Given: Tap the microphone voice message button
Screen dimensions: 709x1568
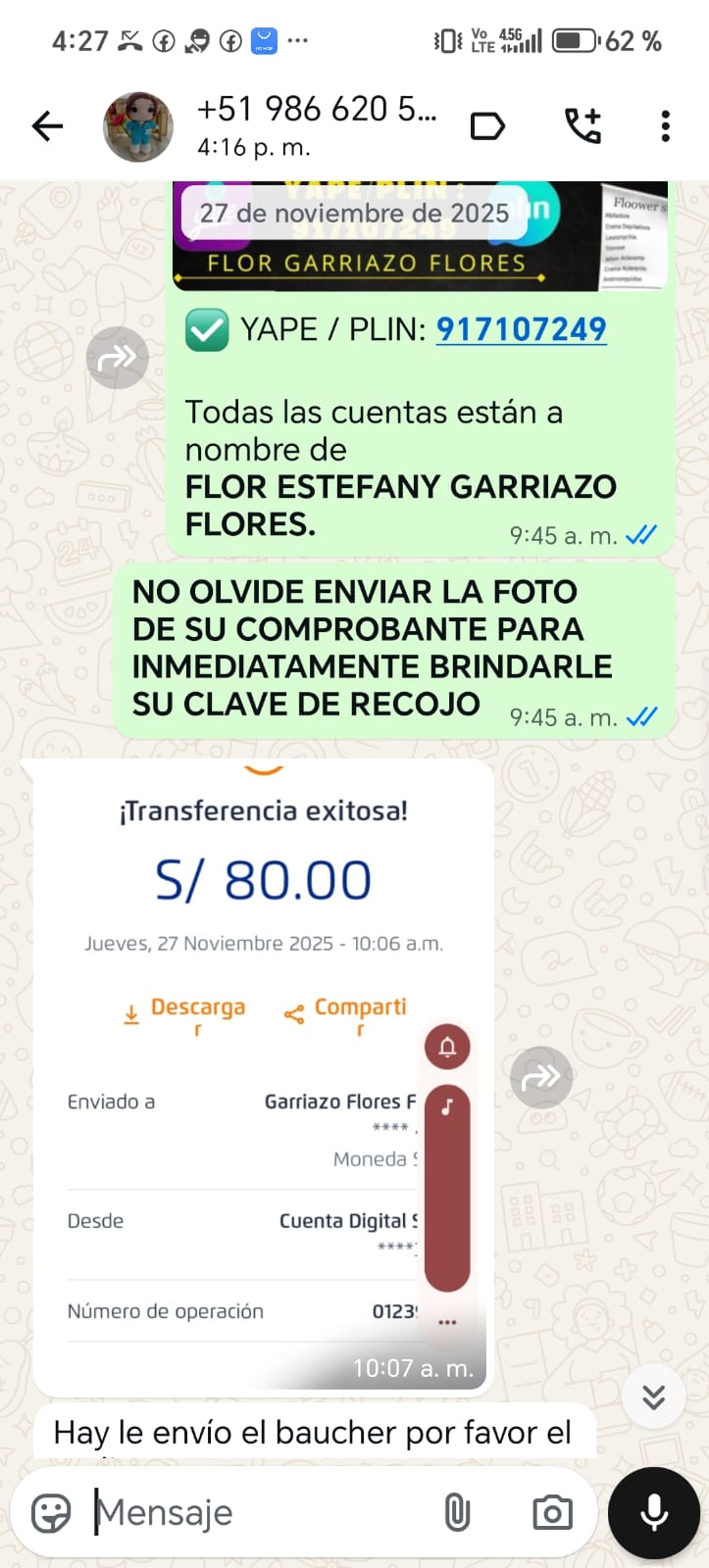Looking at the screenshot, I should (x=654, y=1513).
